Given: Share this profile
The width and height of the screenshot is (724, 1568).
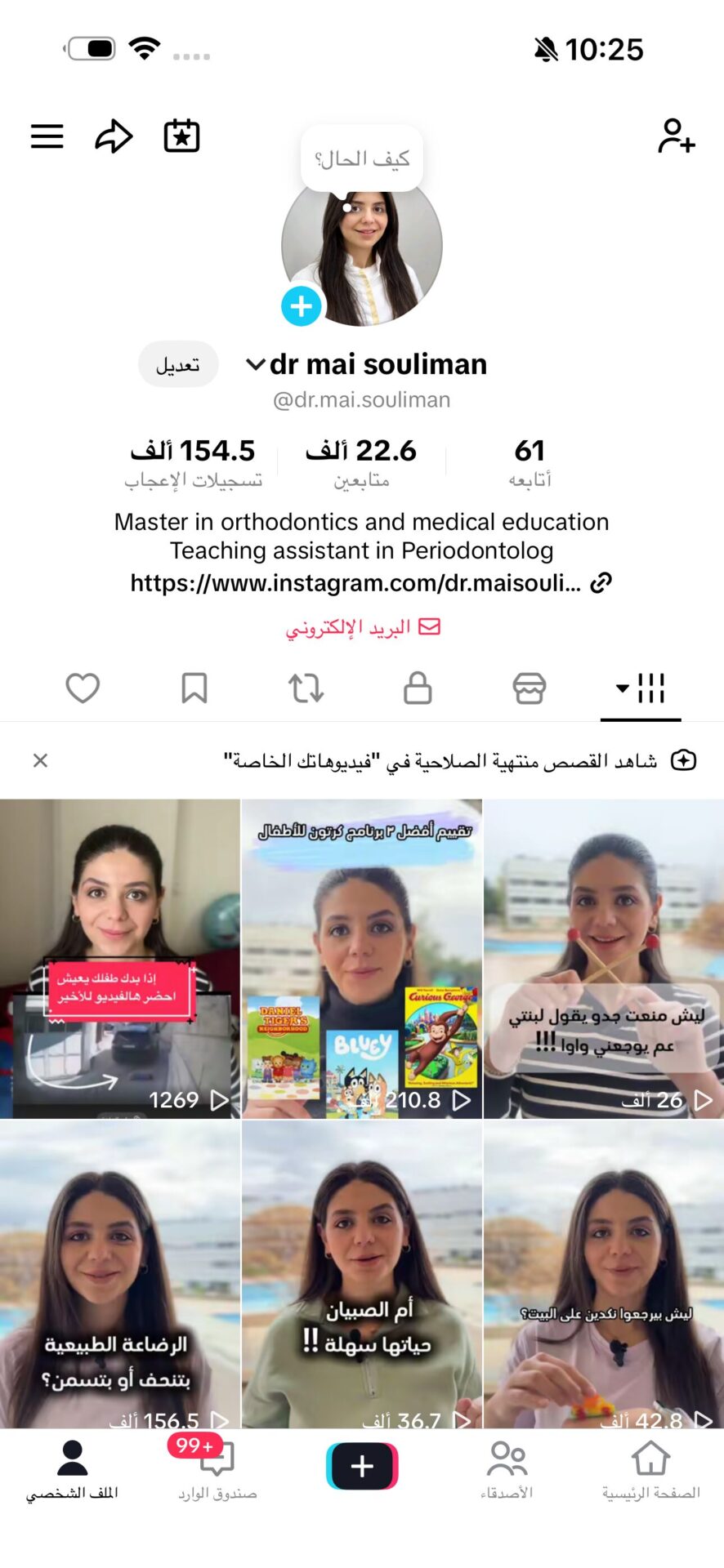Looking at the screenshot, I should [x=114, y=136].
